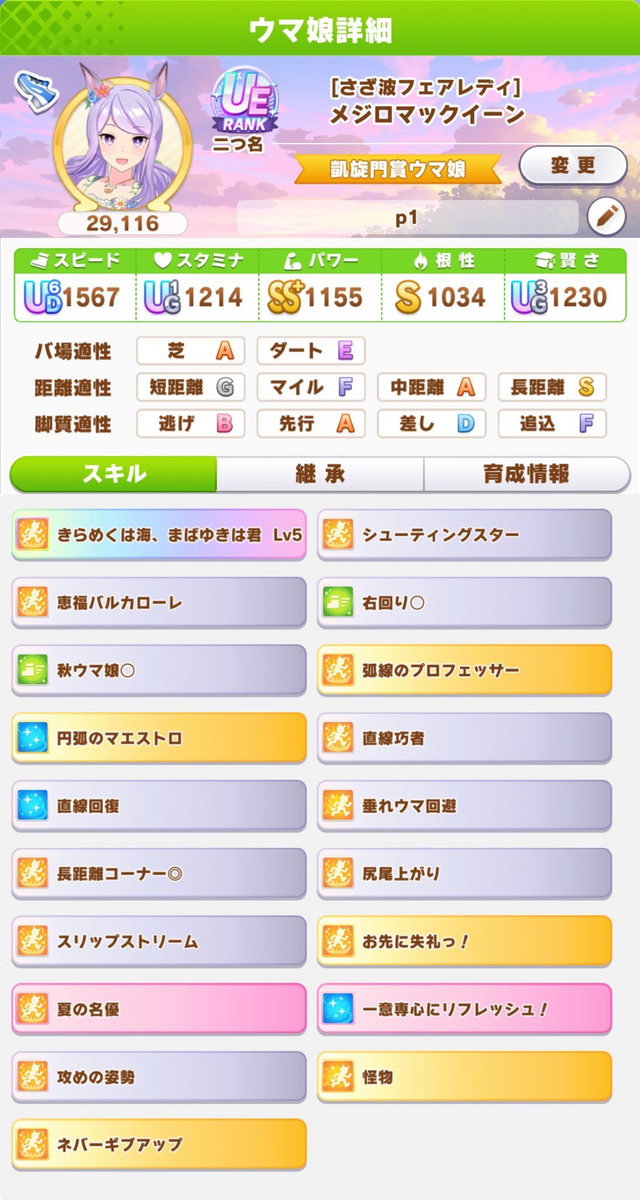This screenshot has width=640, height=1200.
Task: Open the 怪物 skill details
Action: 464,1077
